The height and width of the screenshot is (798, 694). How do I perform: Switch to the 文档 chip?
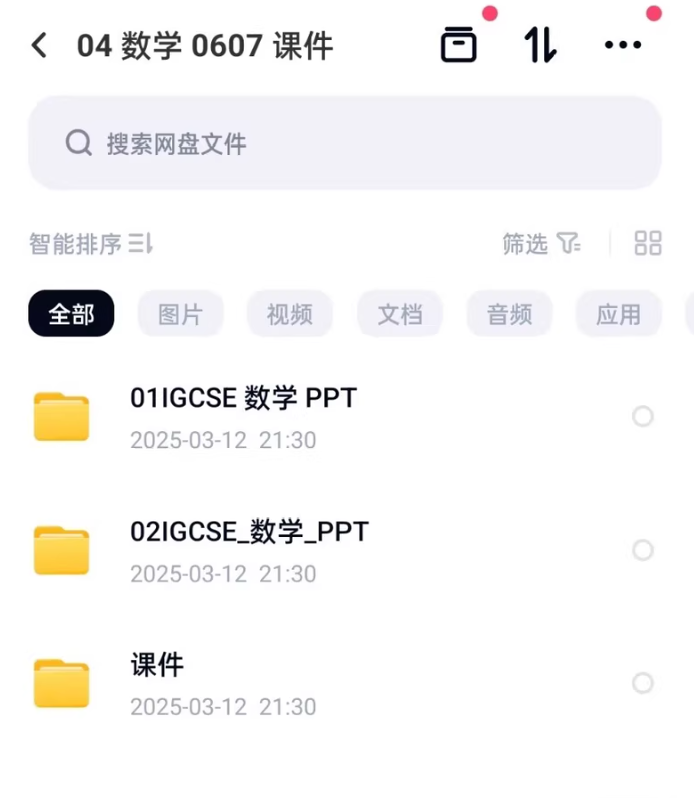[x=400, y=314]
